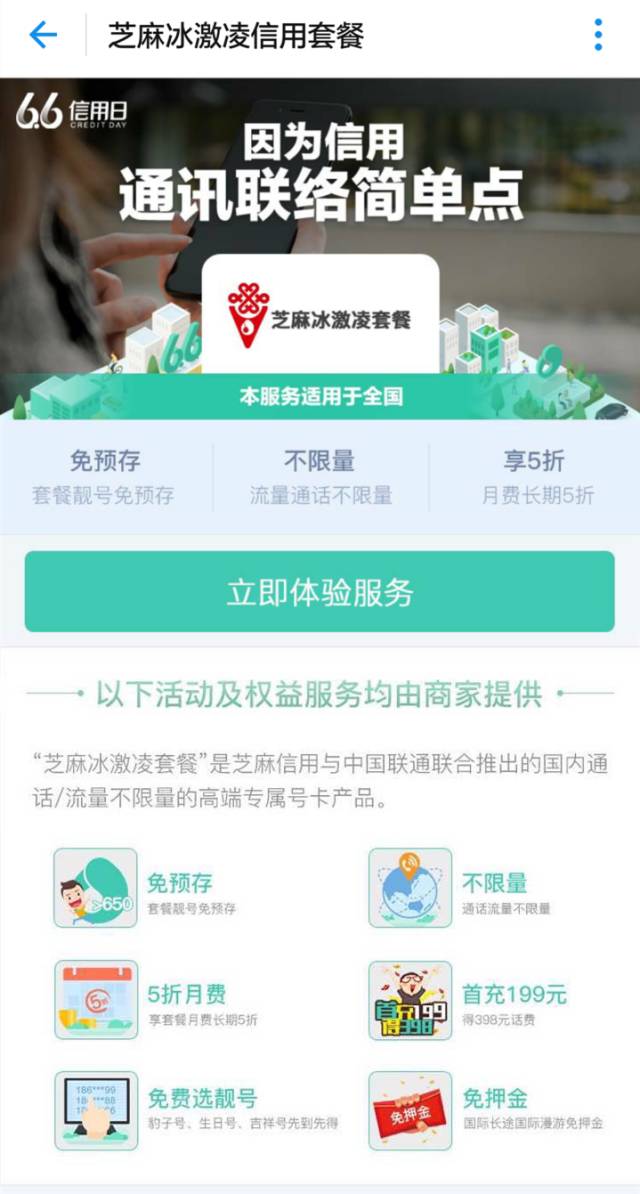The width and height of the screenshot is (640, 1194).
Task: Tap the 立即体验服务 button
Action: click(x=319, y=592)
